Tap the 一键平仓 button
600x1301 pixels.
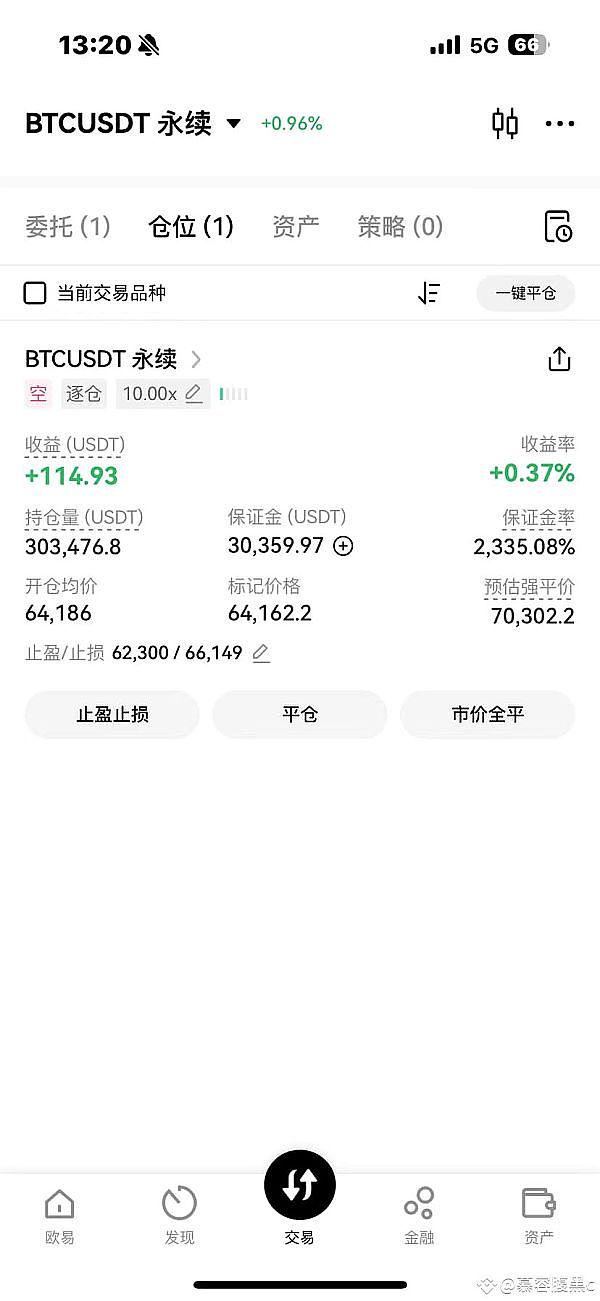(x=525, y=293)
